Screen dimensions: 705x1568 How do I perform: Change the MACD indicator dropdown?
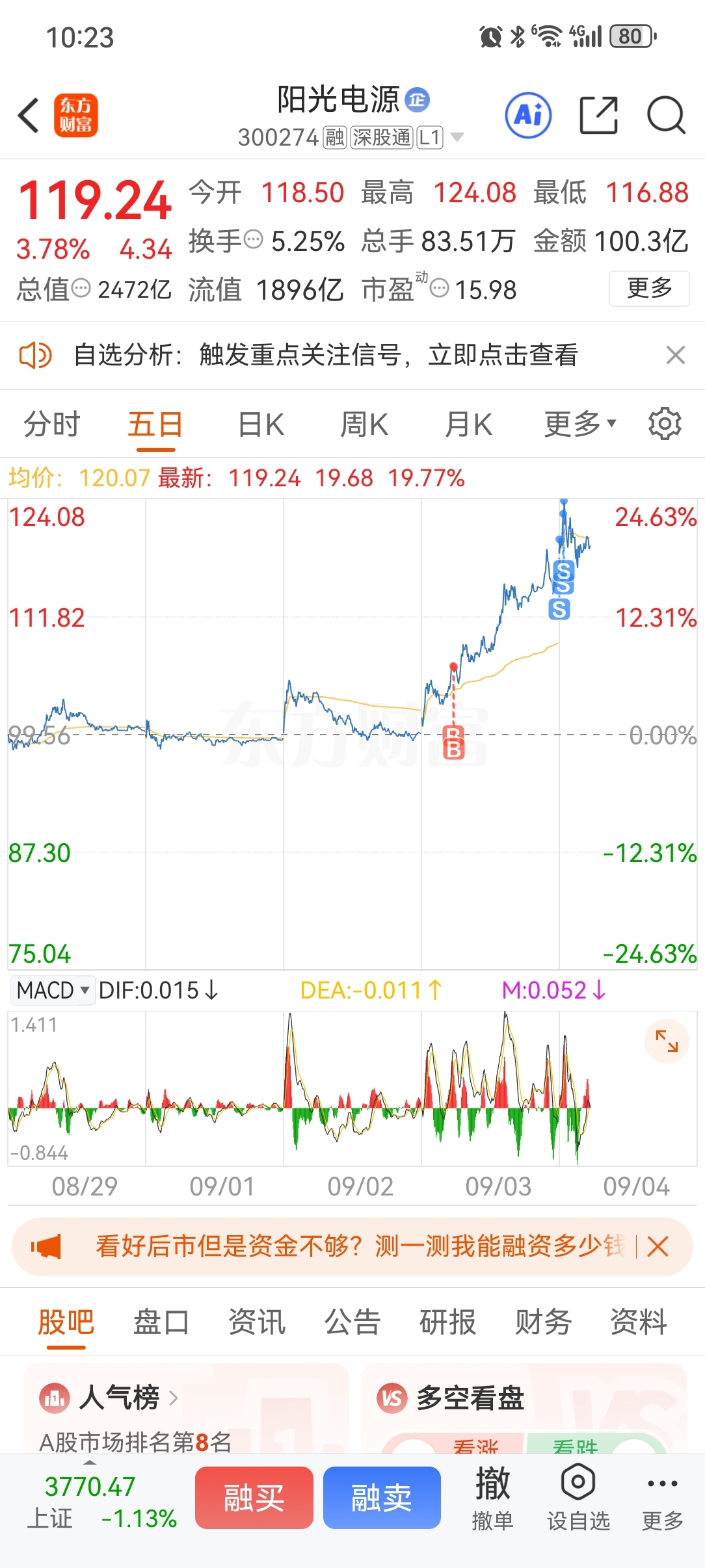52,990
